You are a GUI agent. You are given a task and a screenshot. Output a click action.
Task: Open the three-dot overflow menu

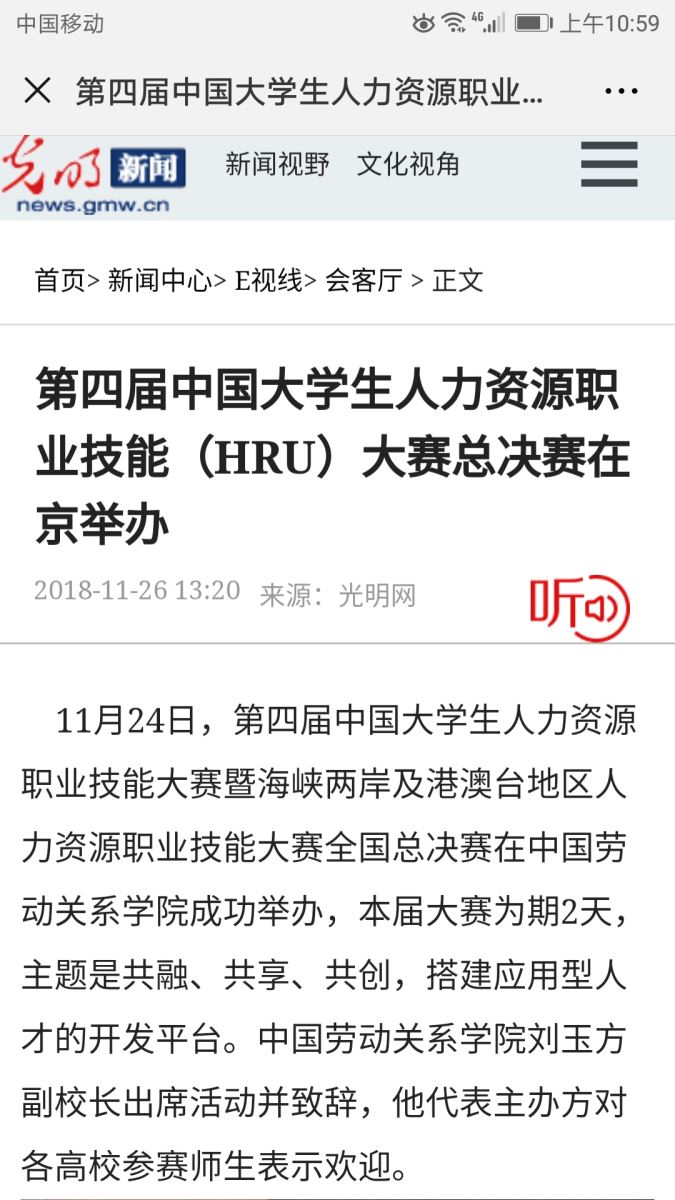[621, 91]
